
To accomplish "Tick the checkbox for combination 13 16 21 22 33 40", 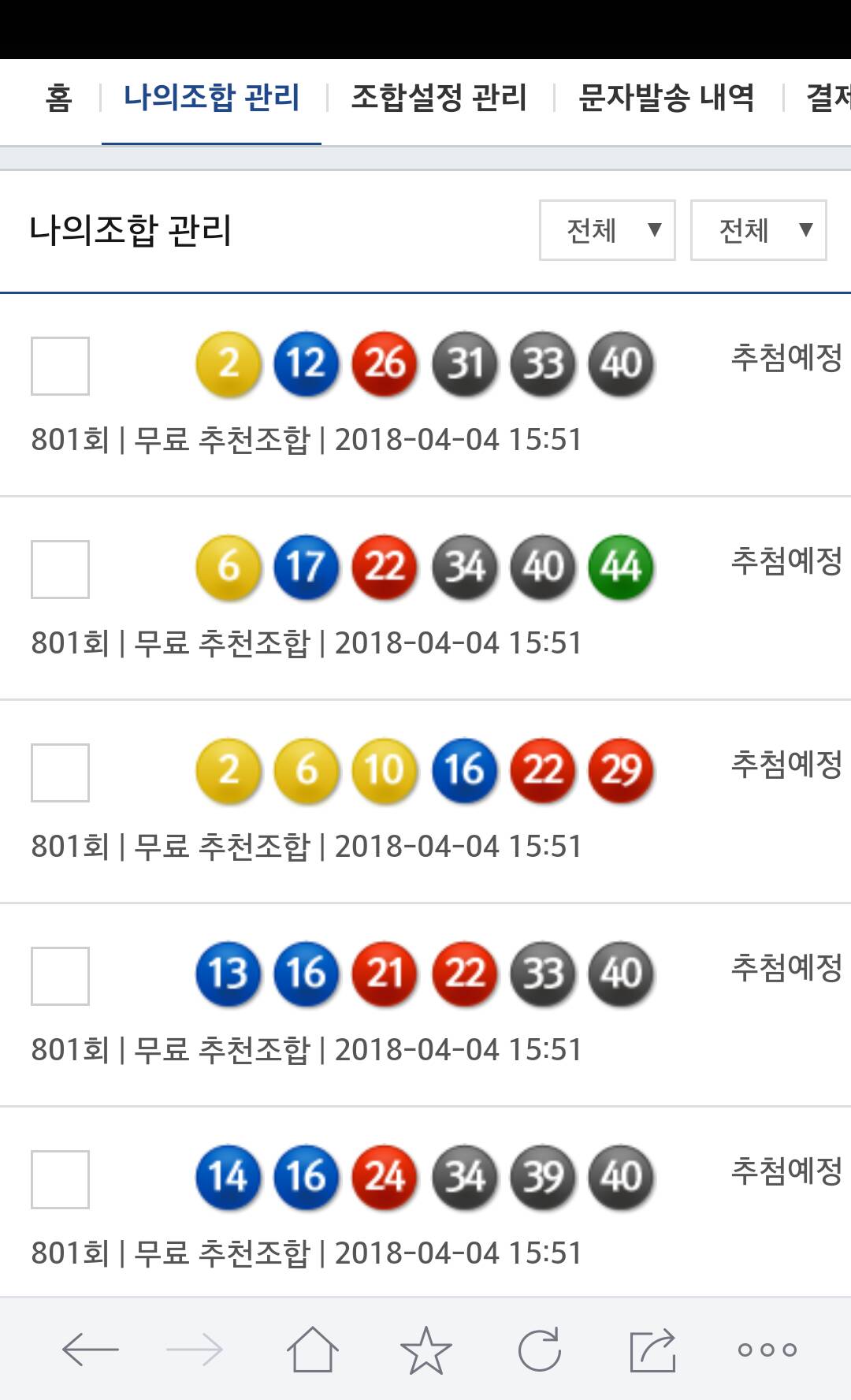I will (x=60, y=976).
